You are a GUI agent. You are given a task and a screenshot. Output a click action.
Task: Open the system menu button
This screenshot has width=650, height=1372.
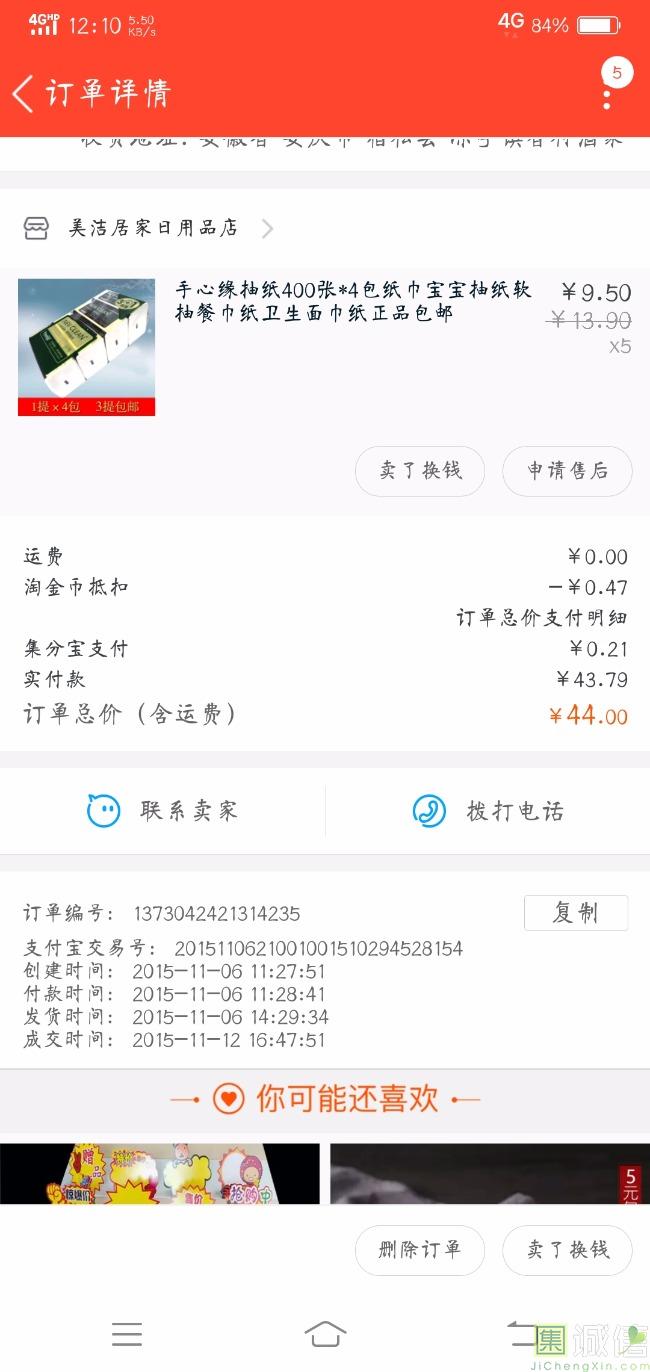coord(127,1334)
